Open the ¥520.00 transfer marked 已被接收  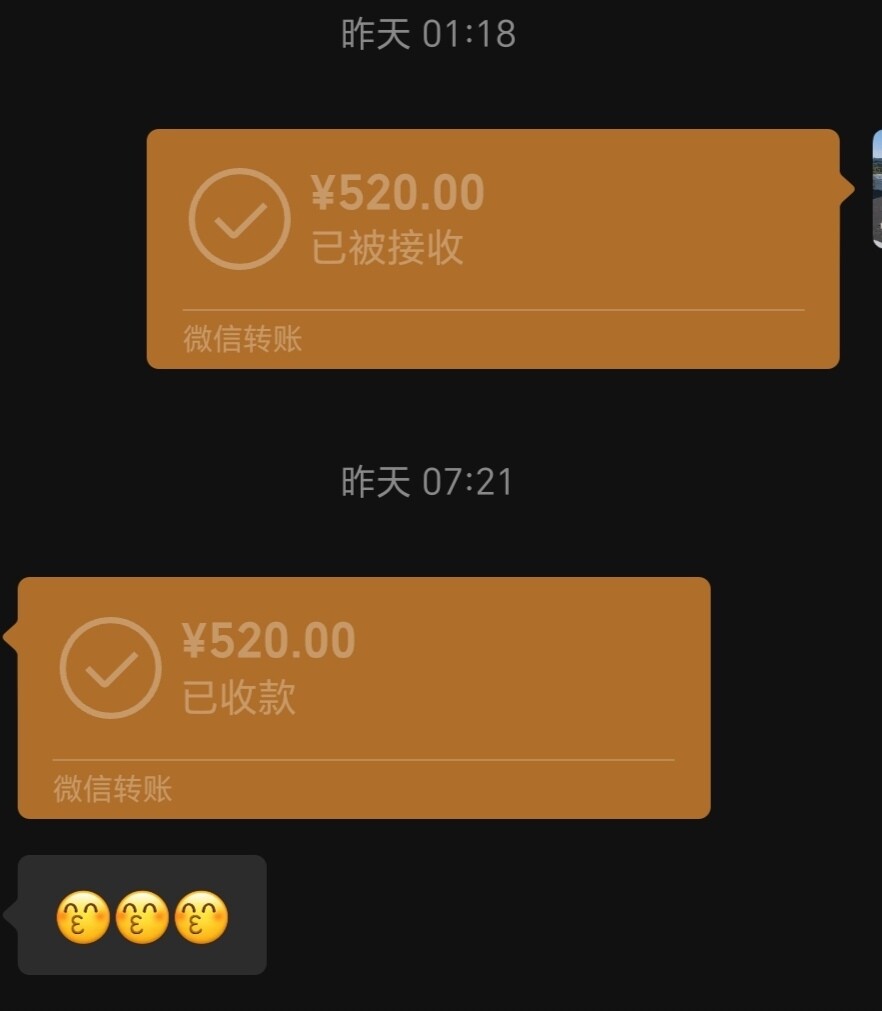(492, 248)
